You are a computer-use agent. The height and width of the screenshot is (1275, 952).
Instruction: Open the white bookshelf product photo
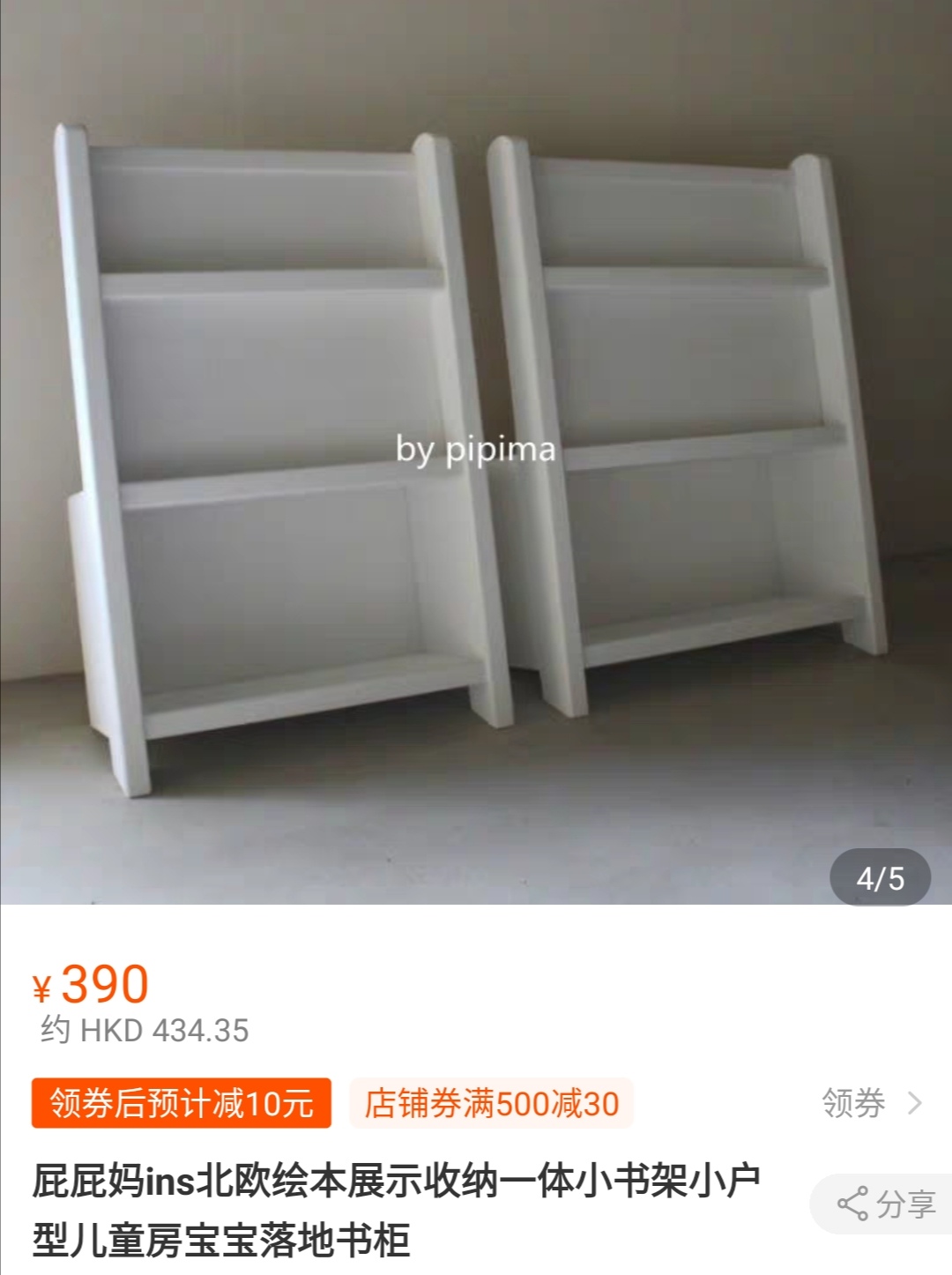pyautogui.click(x=476, y=450)
